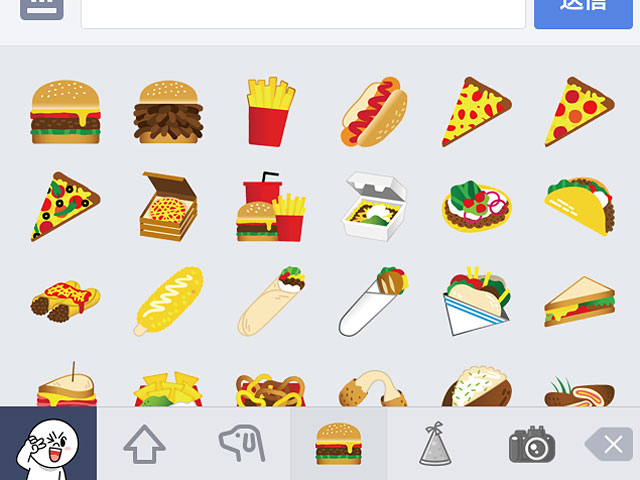Screen dimensions: 640x480
Task: Pick the corn dog with mustard emoji
Action: tap(169, 300)
